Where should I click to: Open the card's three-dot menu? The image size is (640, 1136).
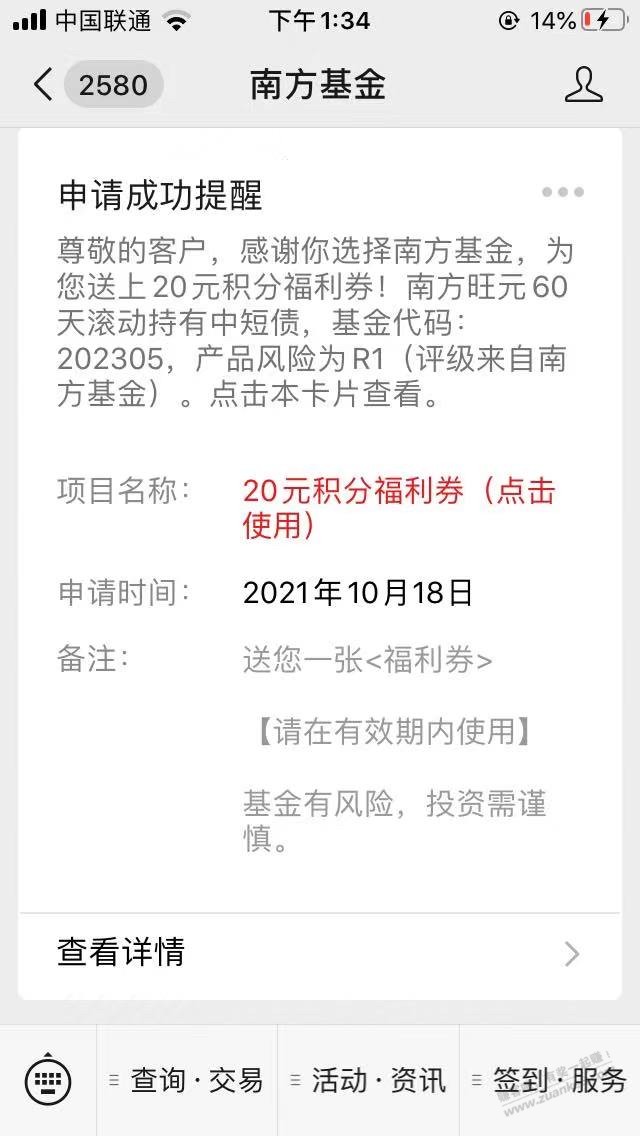[x=563, y=193]
